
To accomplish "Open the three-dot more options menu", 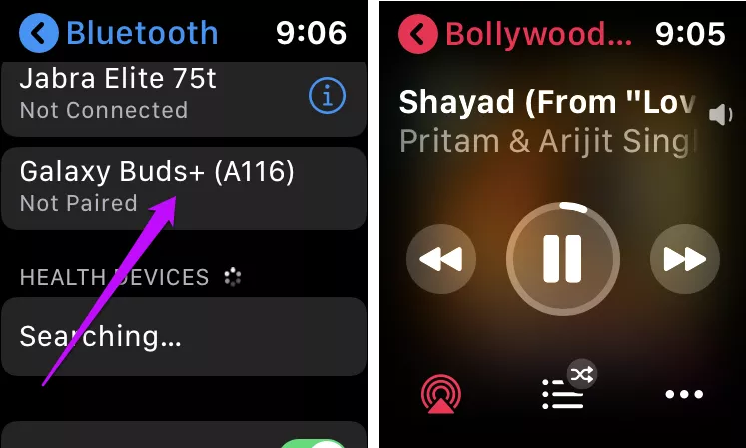I will coord(686,393).
